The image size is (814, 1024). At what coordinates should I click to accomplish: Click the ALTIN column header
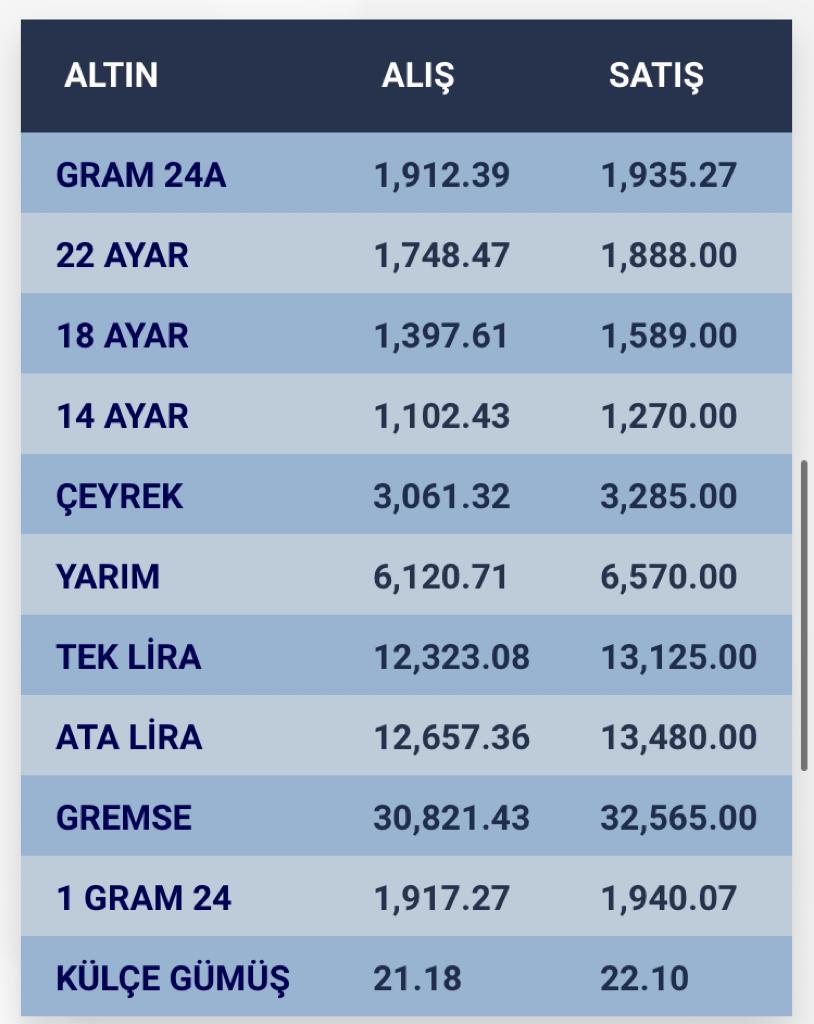tap(111, 75)
